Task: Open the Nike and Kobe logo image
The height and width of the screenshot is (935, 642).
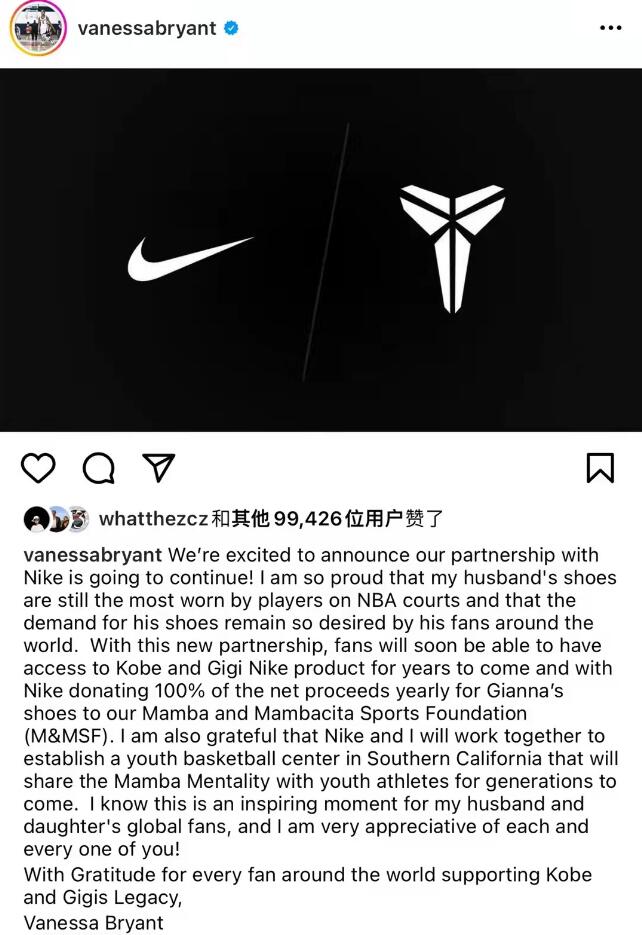Action: tap(321, 250)
